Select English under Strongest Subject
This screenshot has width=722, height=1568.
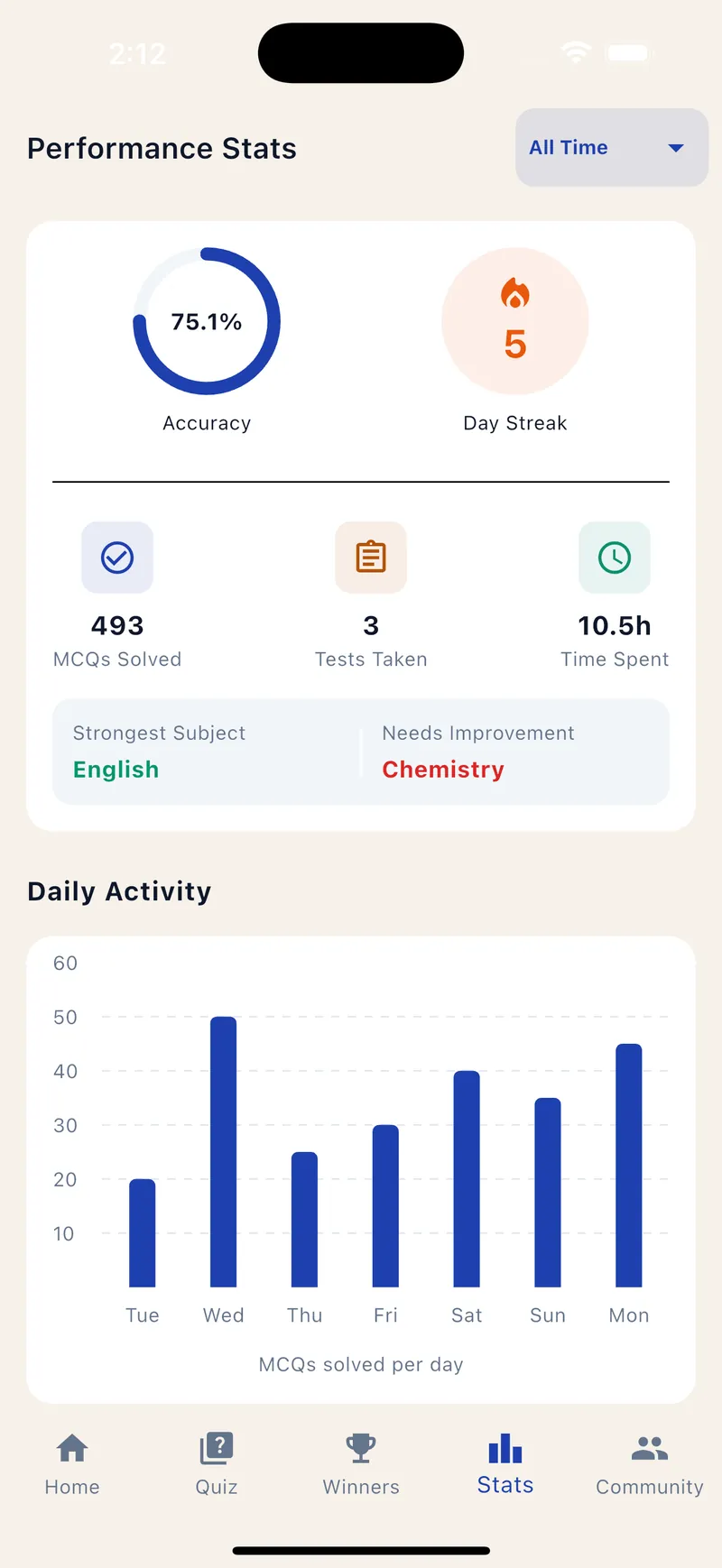tap(116, 770)
